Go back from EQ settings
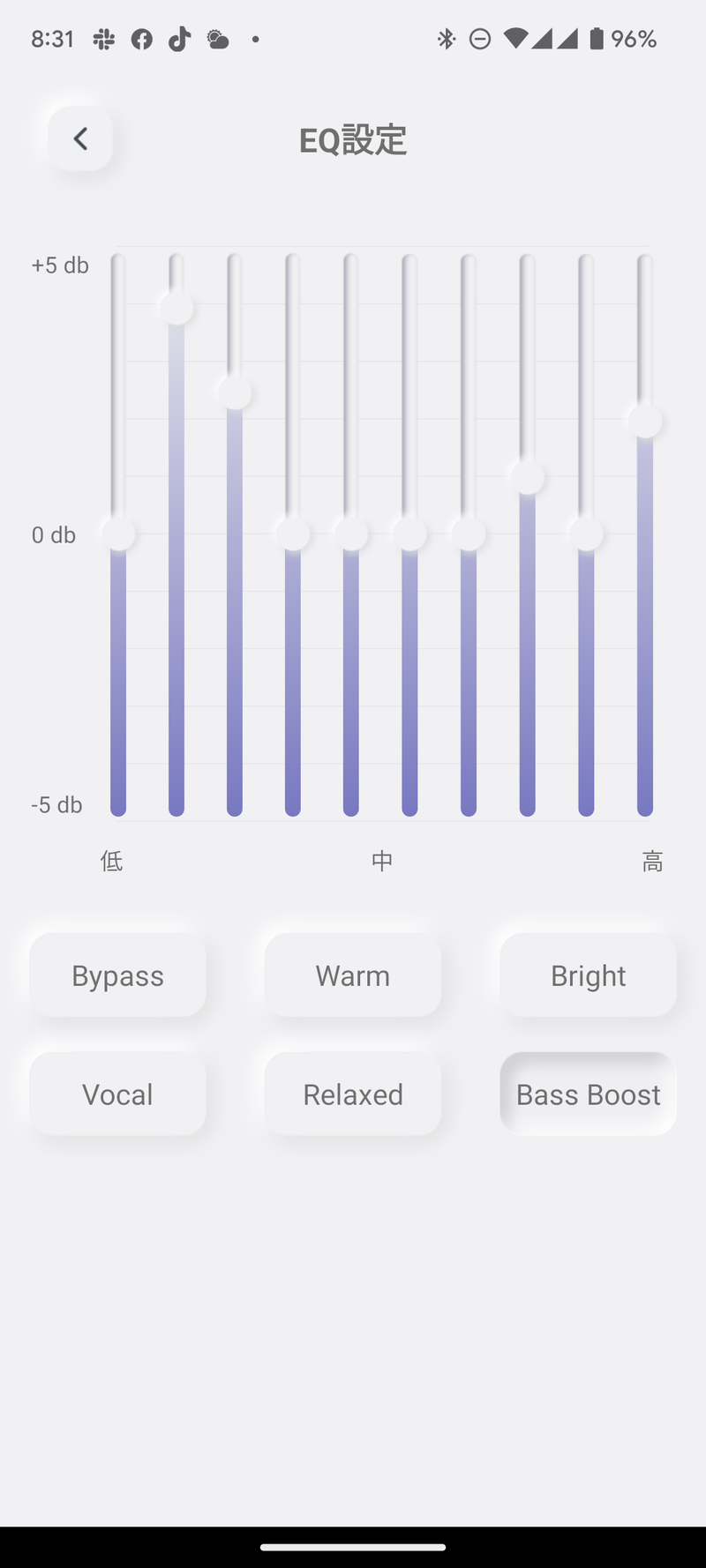 click(80, 138)
